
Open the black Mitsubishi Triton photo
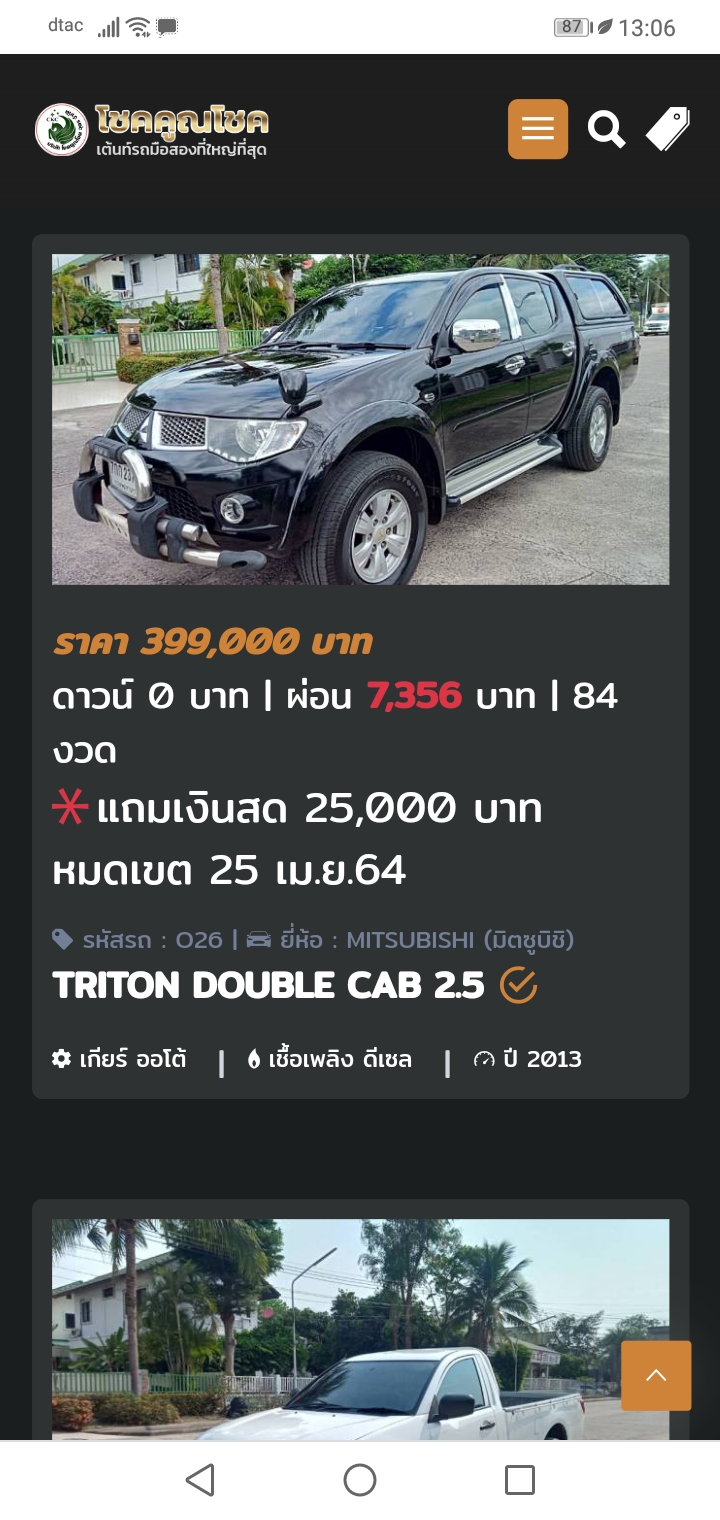pyautogui.click(x=360, y=419)
